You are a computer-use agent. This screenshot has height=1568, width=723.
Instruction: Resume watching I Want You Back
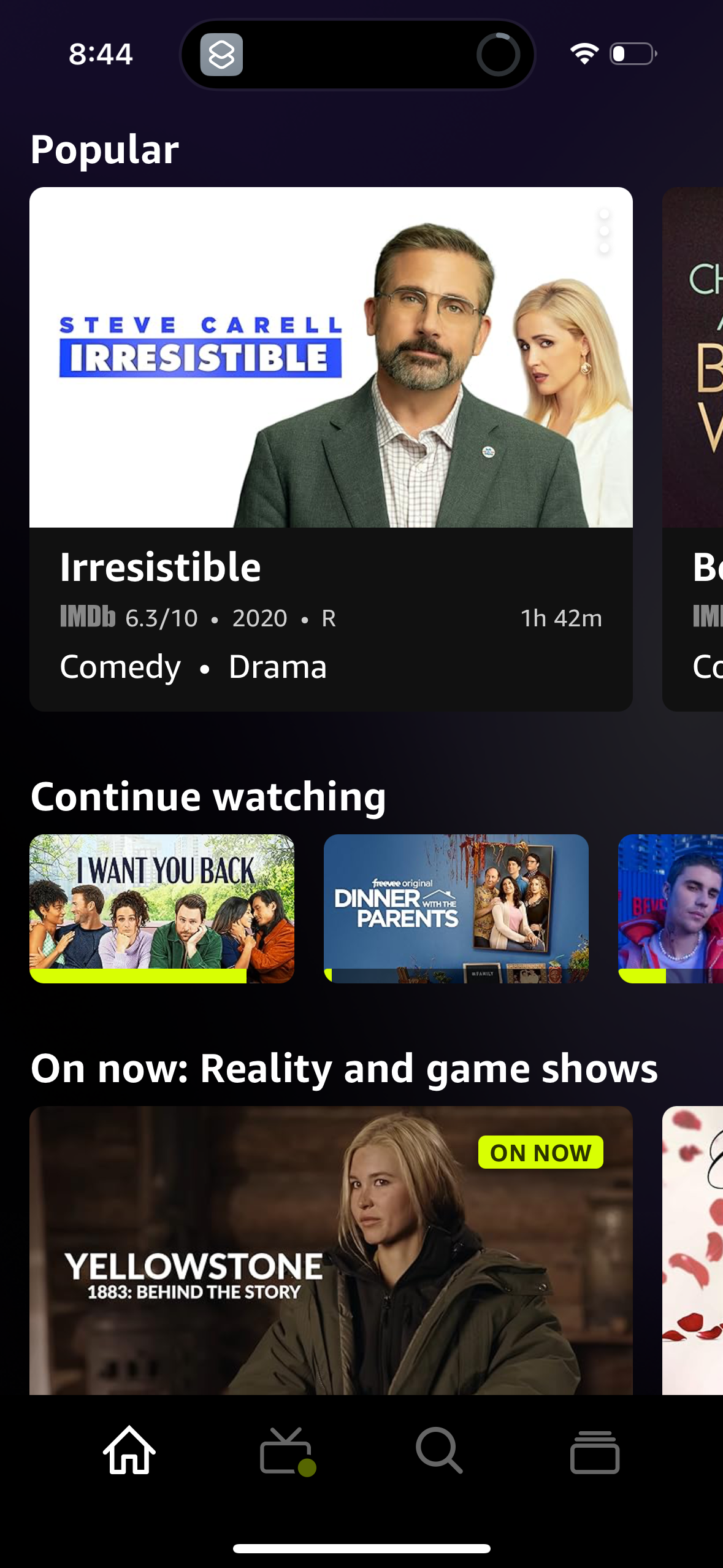[x=162, y=908]
